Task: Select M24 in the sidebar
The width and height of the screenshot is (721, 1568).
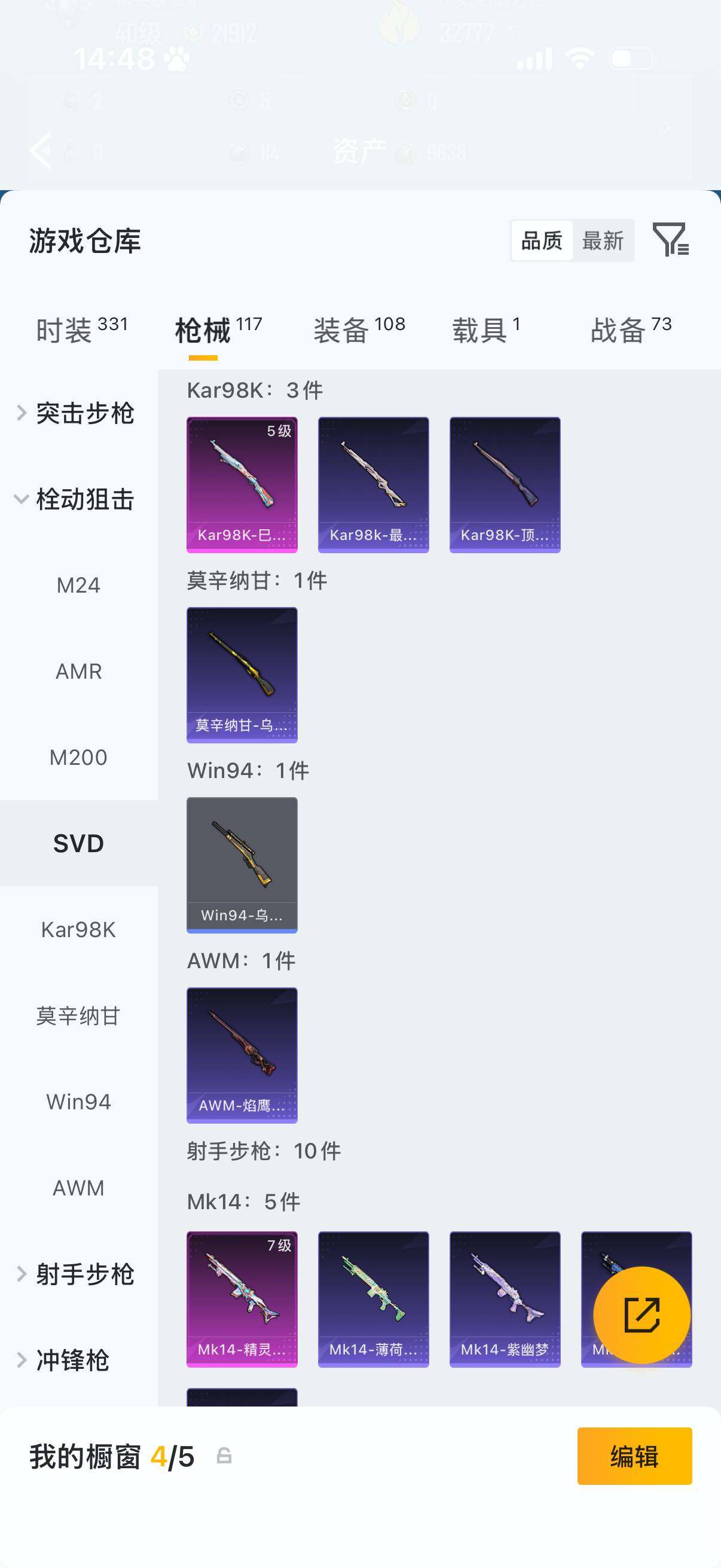Action: [78, 585]
